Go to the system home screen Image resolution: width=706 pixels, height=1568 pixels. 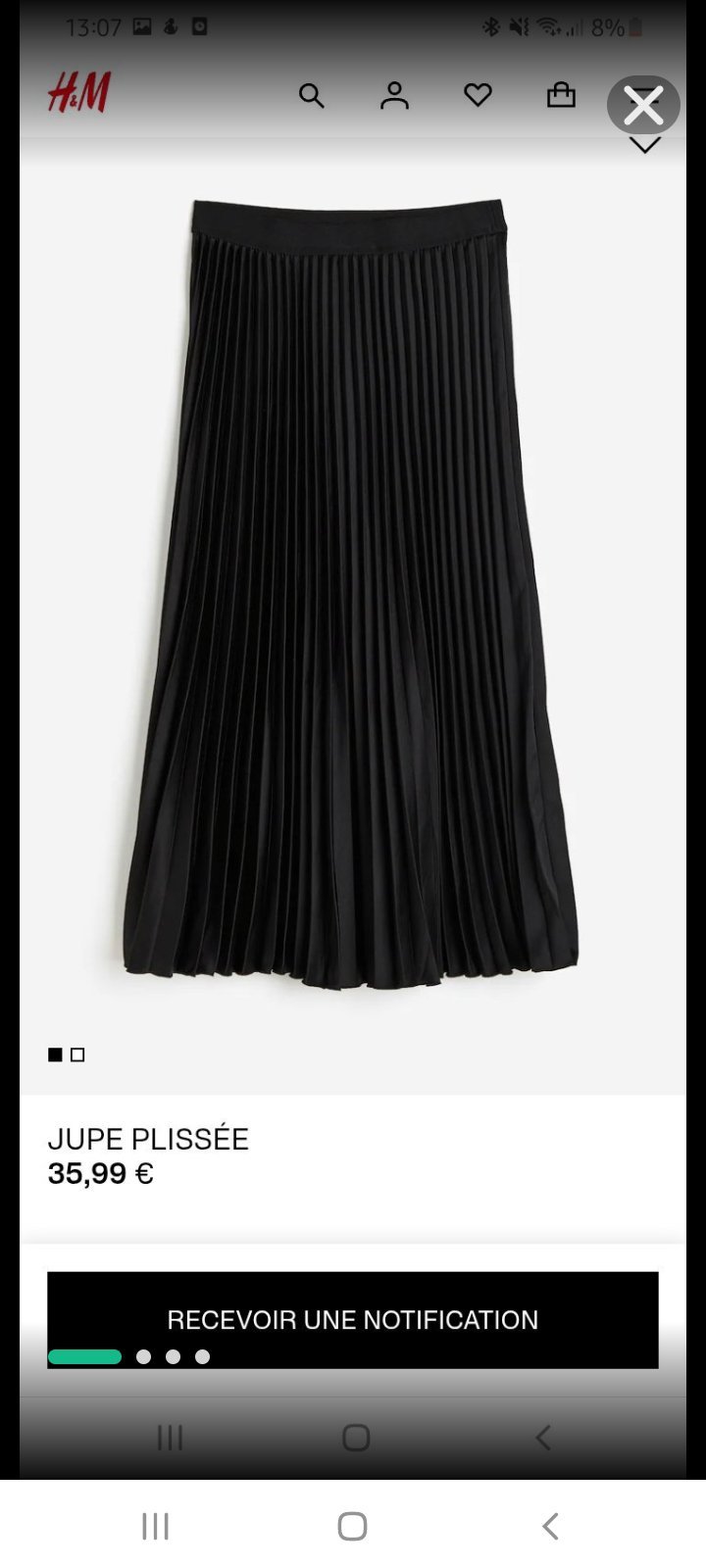[352, 1526]
